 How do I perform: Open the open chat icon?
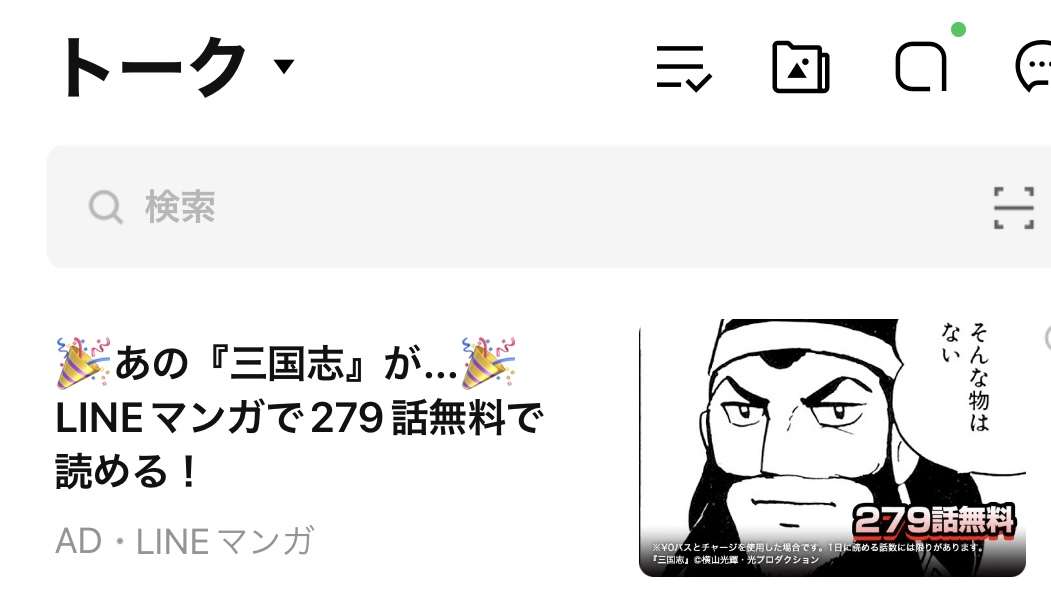921,68
